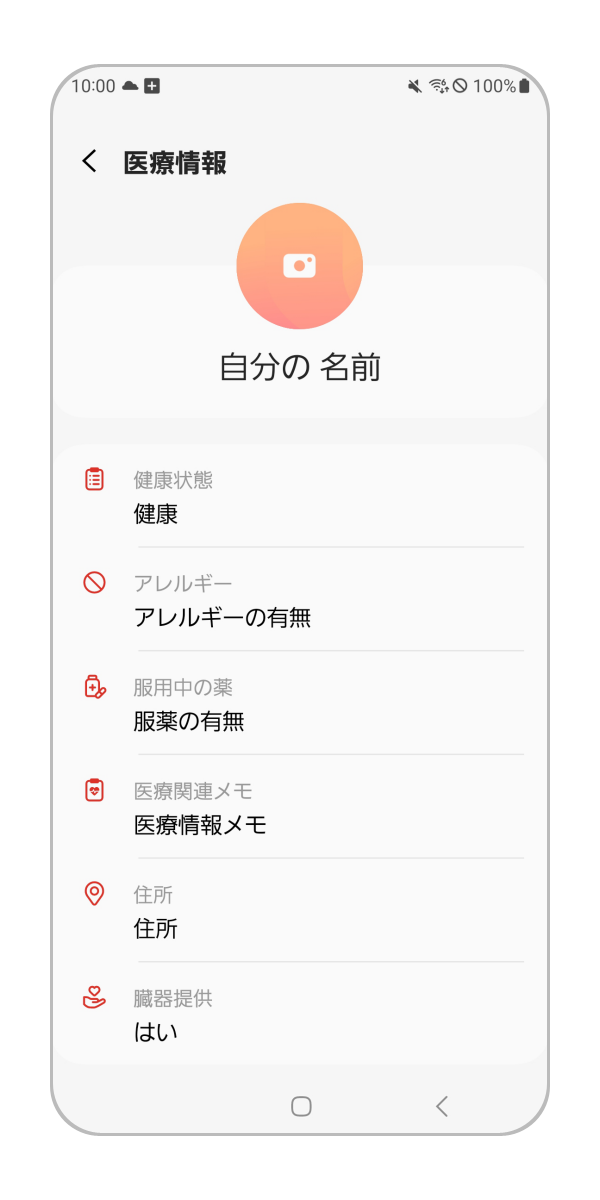Open the 住所 row
The height and width of the screenshot is (1200, 600).
(x=300, y=911)
